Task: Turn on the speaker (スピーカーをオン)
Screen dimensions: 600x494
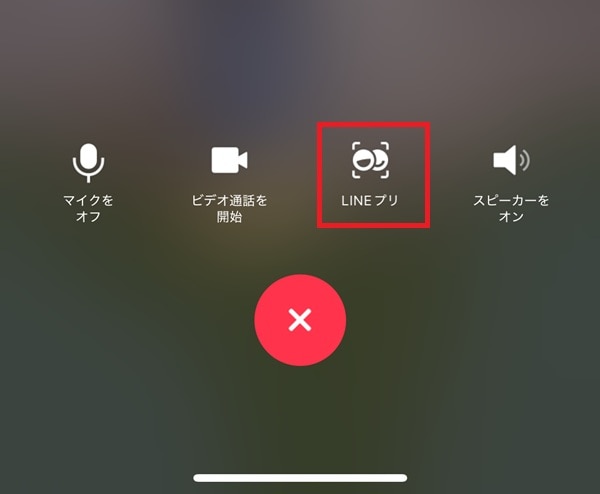Action: tap(511, 162)
